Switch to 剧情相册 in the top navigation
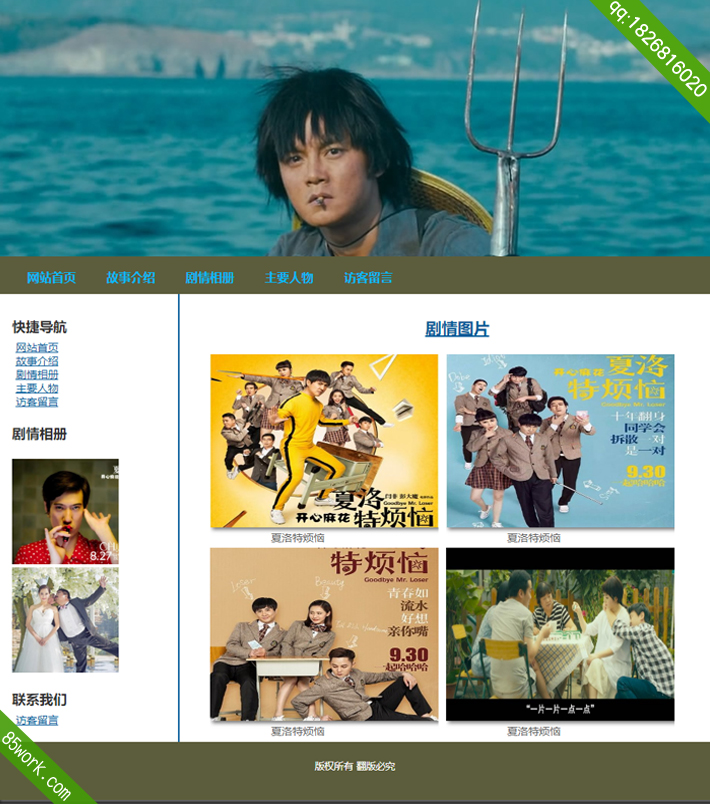Screen dimensions: 710x804 [209, 278]
